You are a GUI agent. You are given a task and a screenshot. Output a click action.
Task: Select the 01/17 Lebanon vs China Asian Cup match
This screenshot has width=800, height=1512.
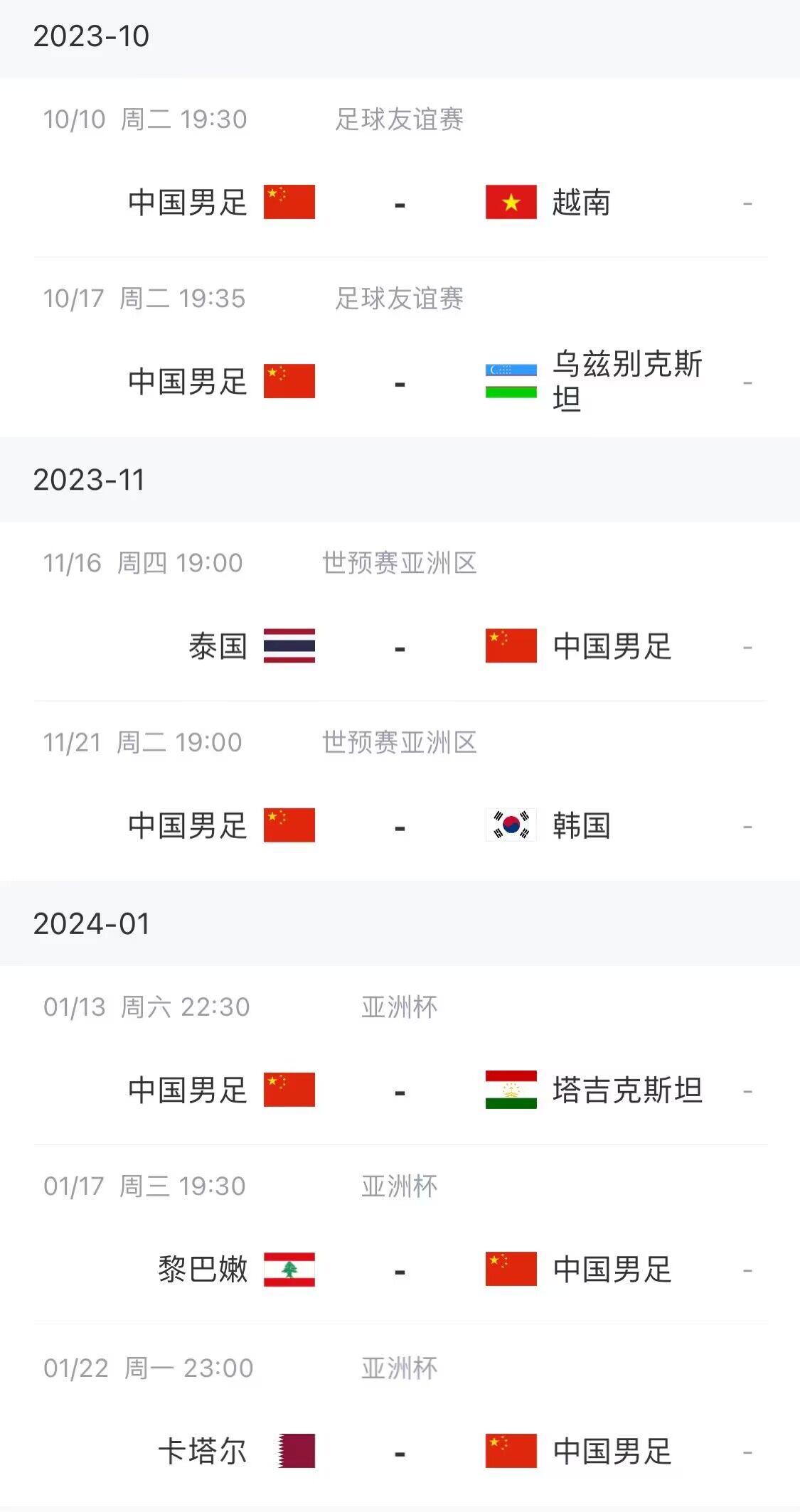(400, 1234)
